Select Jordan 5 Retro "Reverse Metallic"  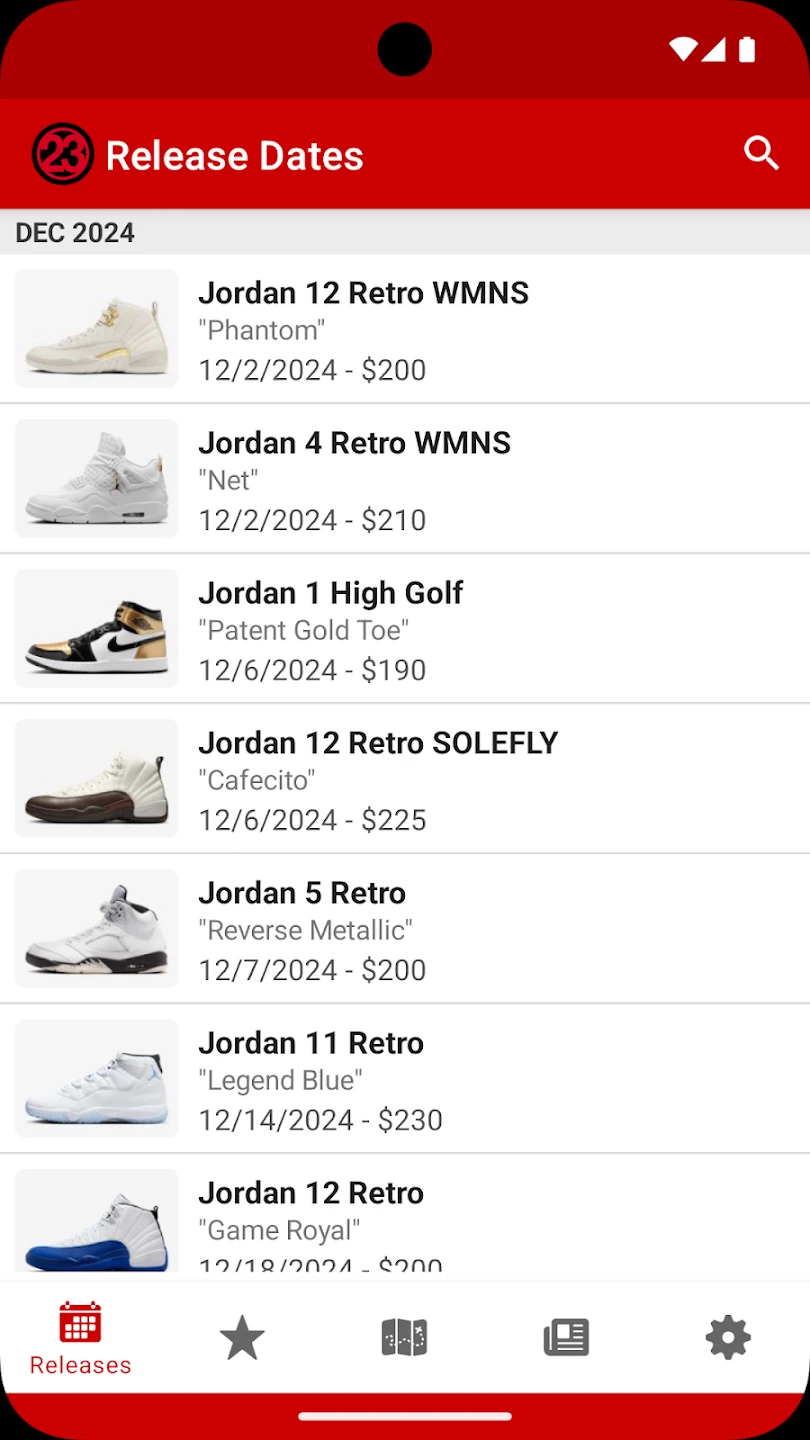coord(404,929)
